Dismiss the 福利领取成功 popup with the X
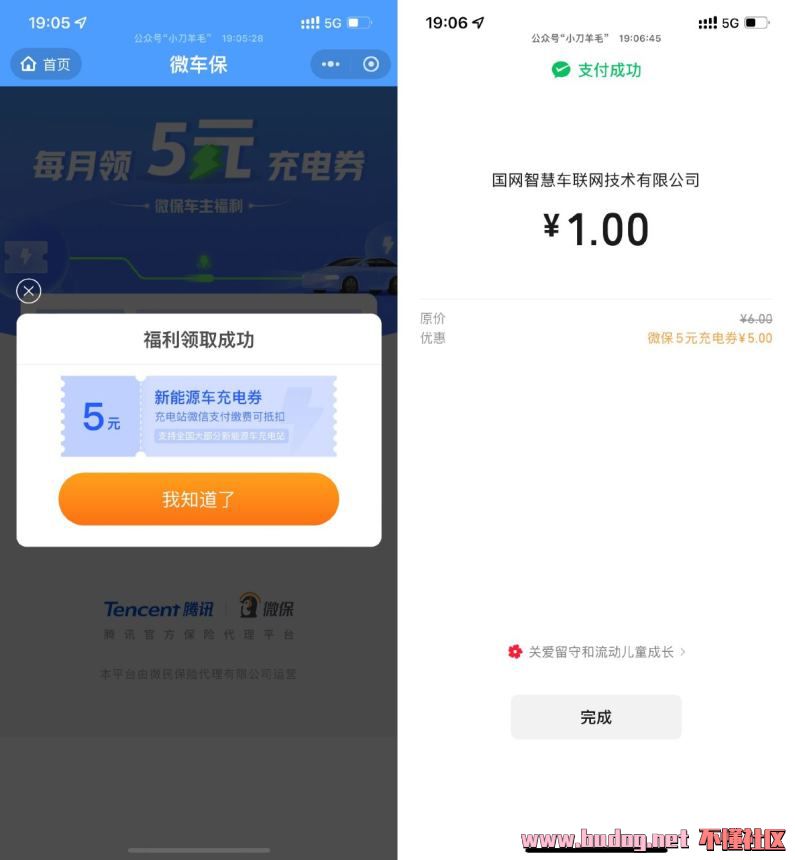The image size is (795, 860). coord(29,291)
